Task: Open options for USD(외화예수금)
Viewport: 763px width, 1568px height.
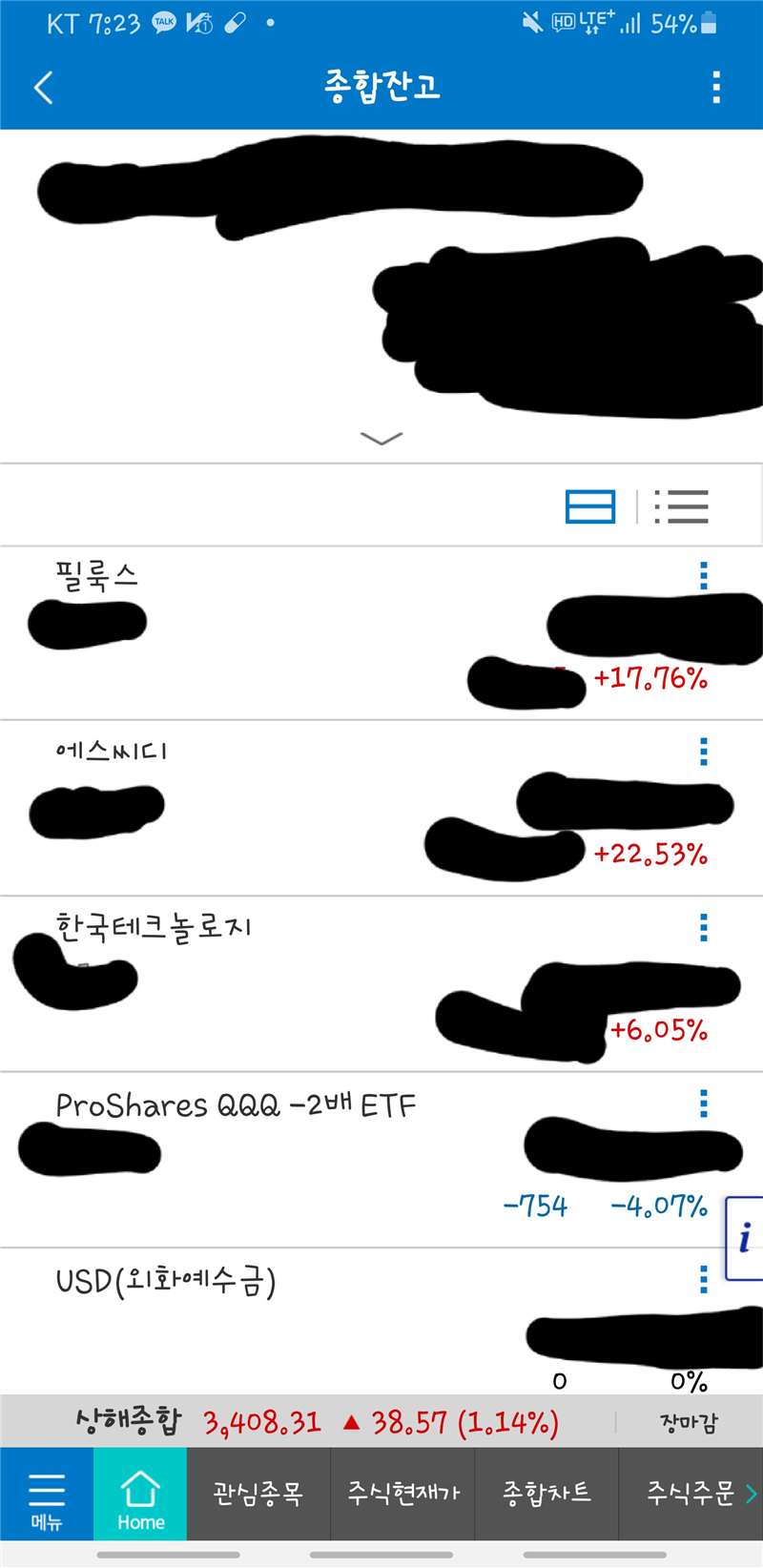Action: pyautogui.click(x=704, y=1279)
